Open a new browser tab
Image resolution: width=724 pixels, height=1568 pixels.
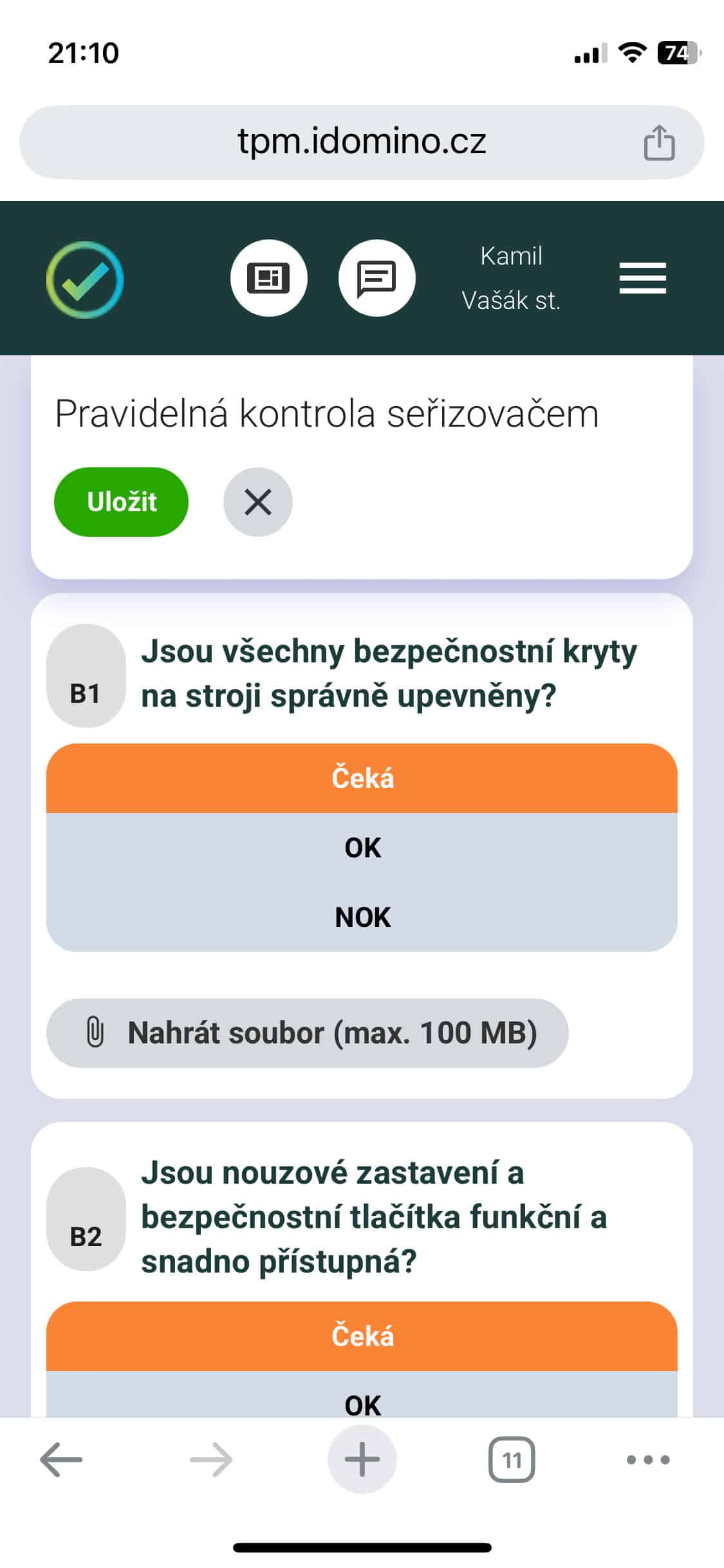coord(362,1460)
